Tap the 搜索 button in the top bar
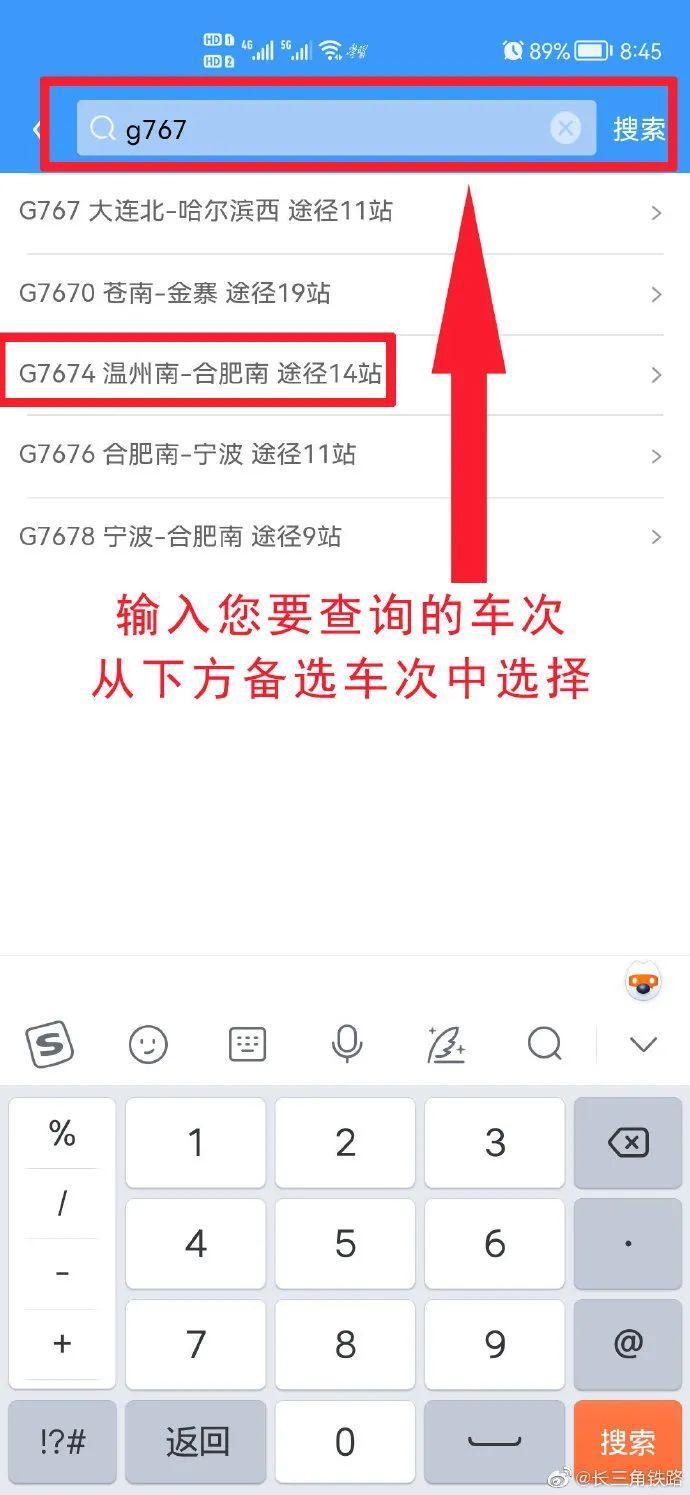This screenshot has height=1495, width=690. pyautogui.click(x=639, y=129)
